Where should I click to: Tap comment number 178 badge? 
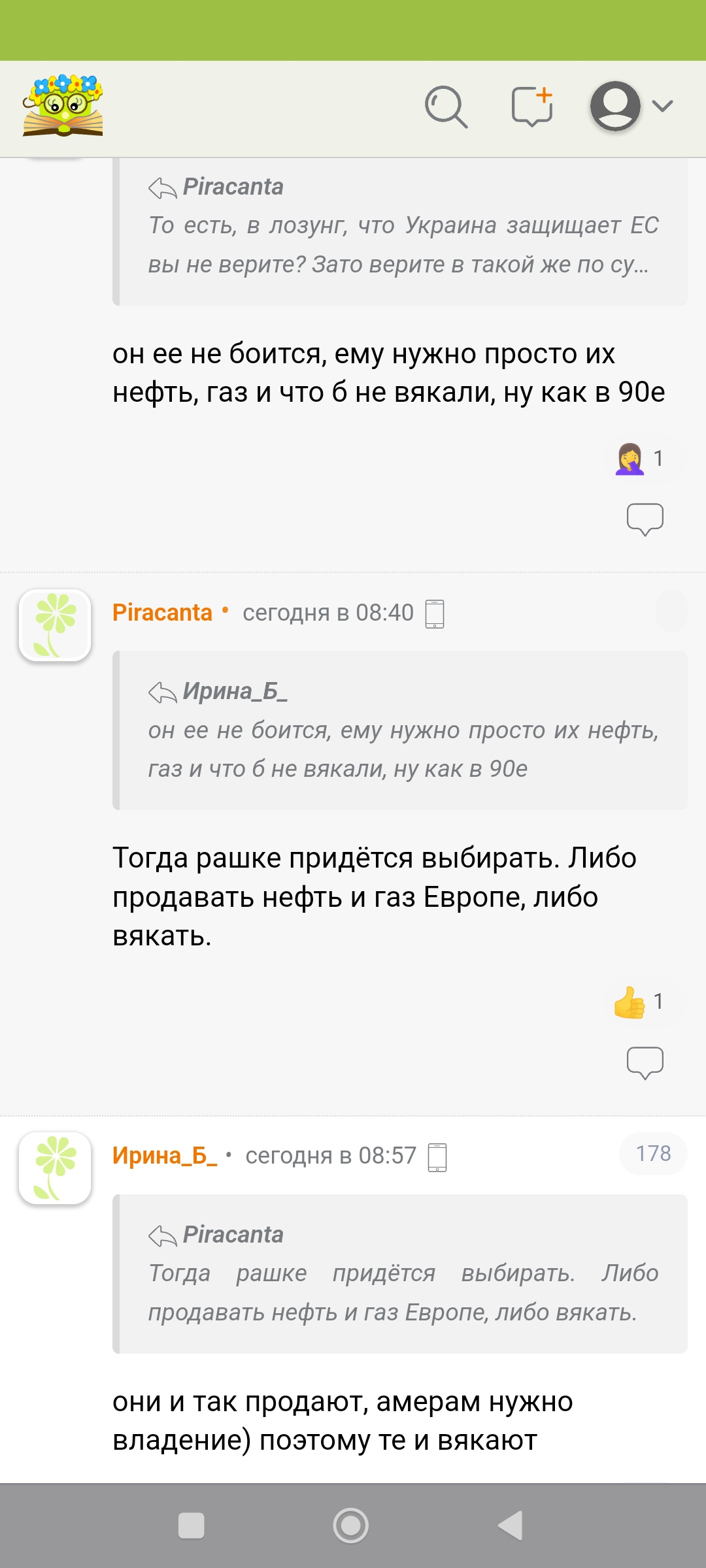pos(653,1154)
